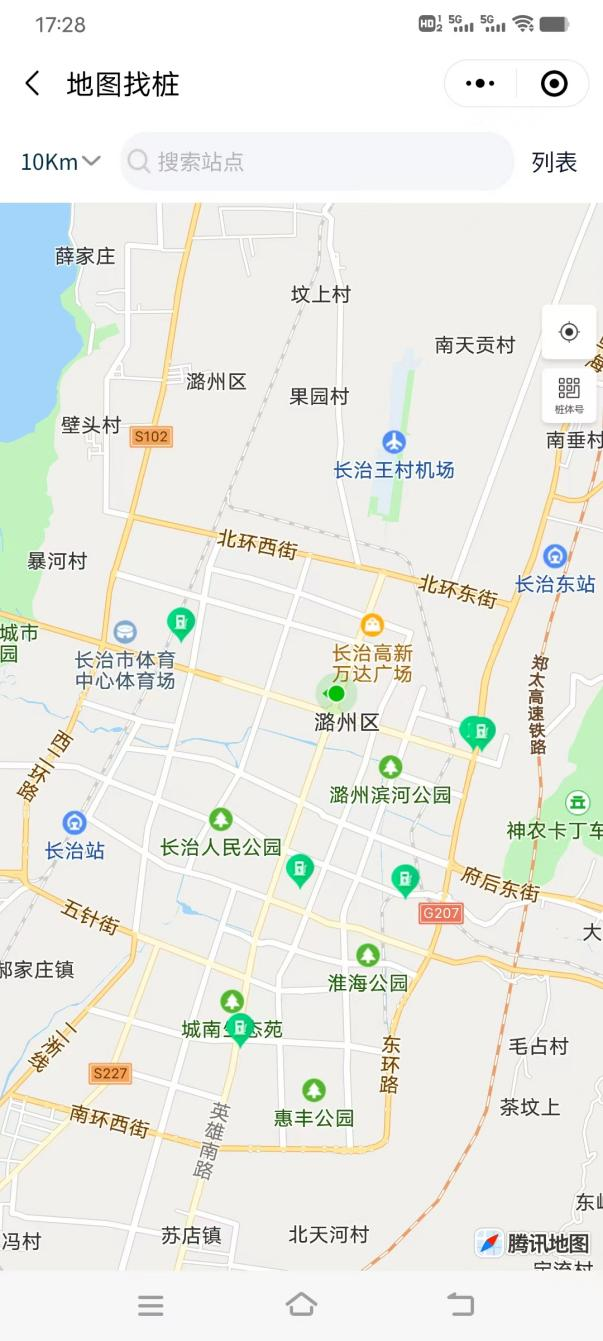Switch to 列表 list view
Viewport: 603px width, 1341px height.
pyautogui.click(x=554, y=162)
